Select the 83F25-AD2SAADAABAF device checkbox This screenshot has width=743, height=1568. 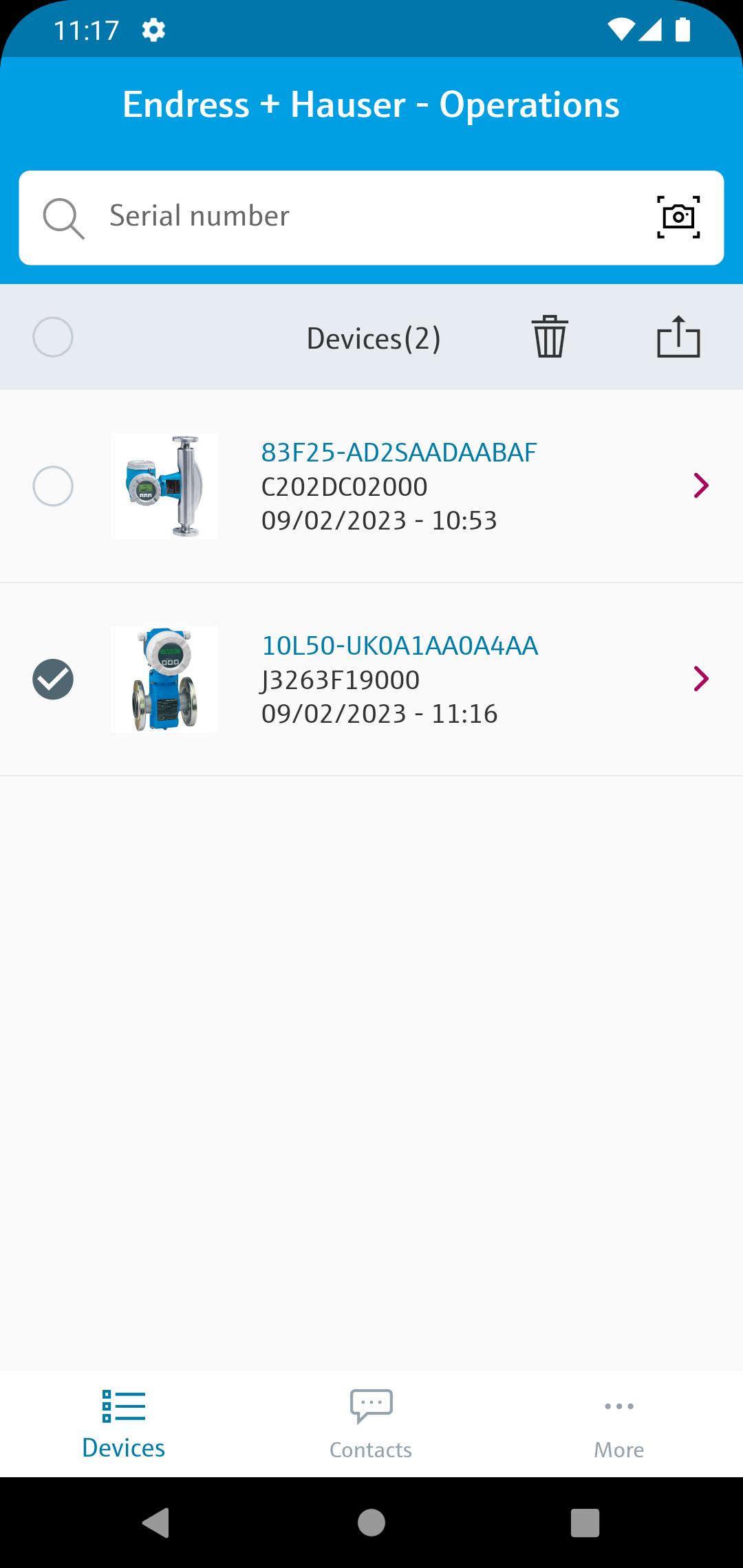pos(53,486)
